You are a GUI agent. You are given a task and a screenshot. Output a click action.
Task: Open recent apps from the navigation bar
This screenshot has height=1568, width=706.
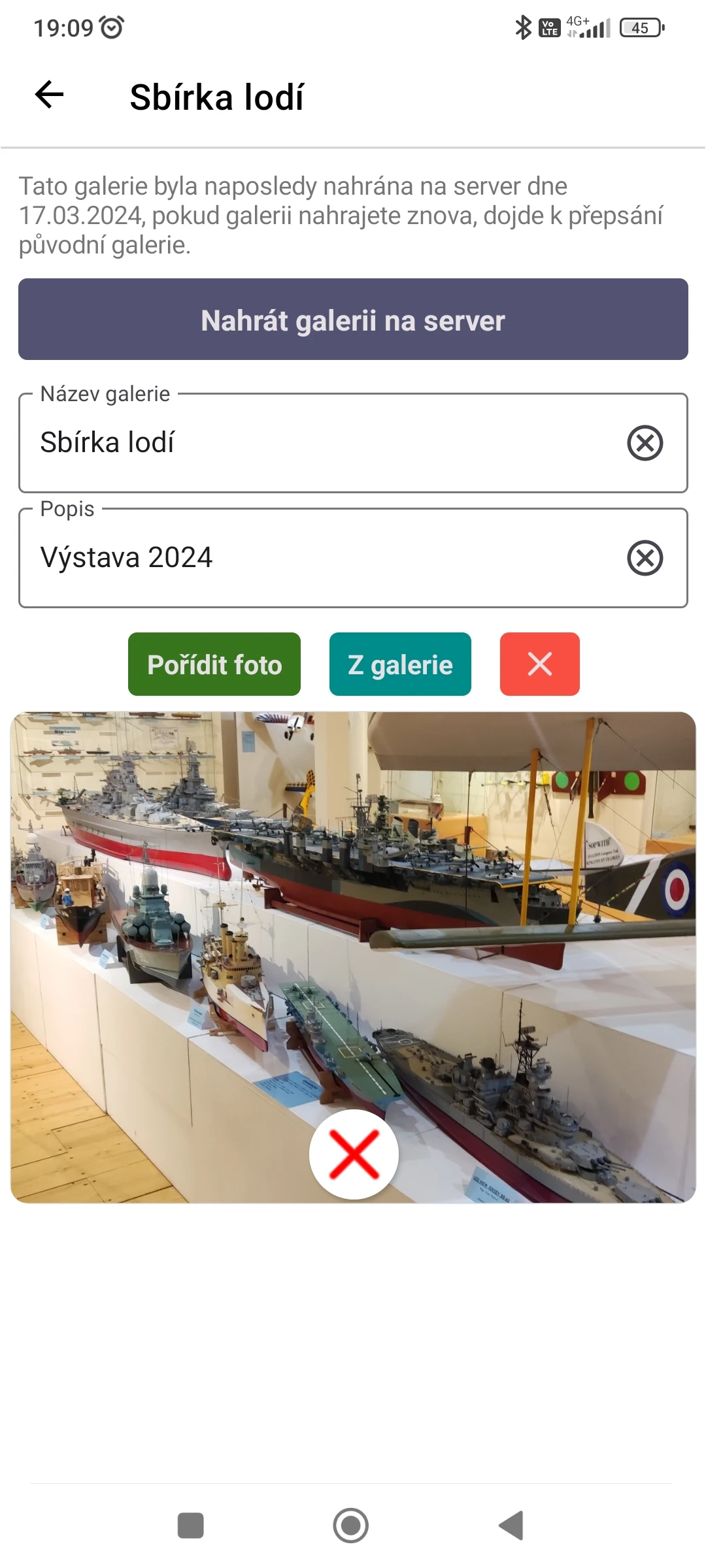tap(191, 1526)
